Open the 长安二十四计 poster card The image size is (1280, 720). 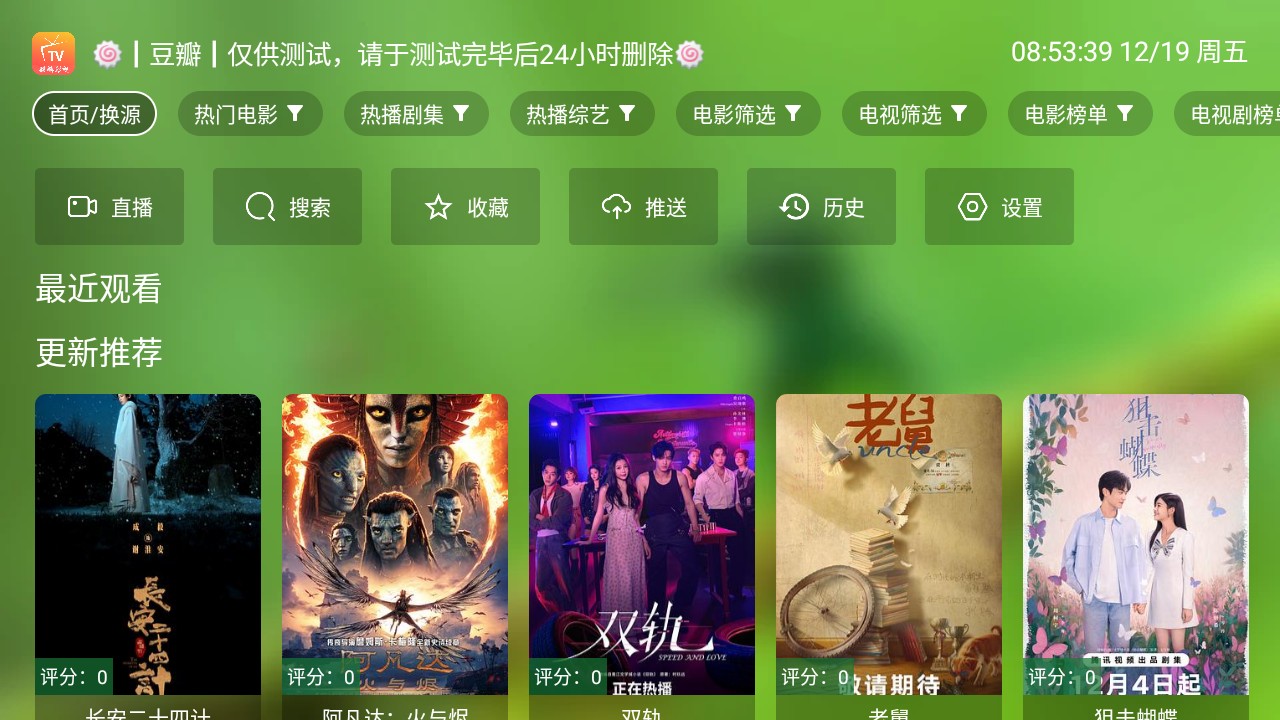tap(148, 545)
